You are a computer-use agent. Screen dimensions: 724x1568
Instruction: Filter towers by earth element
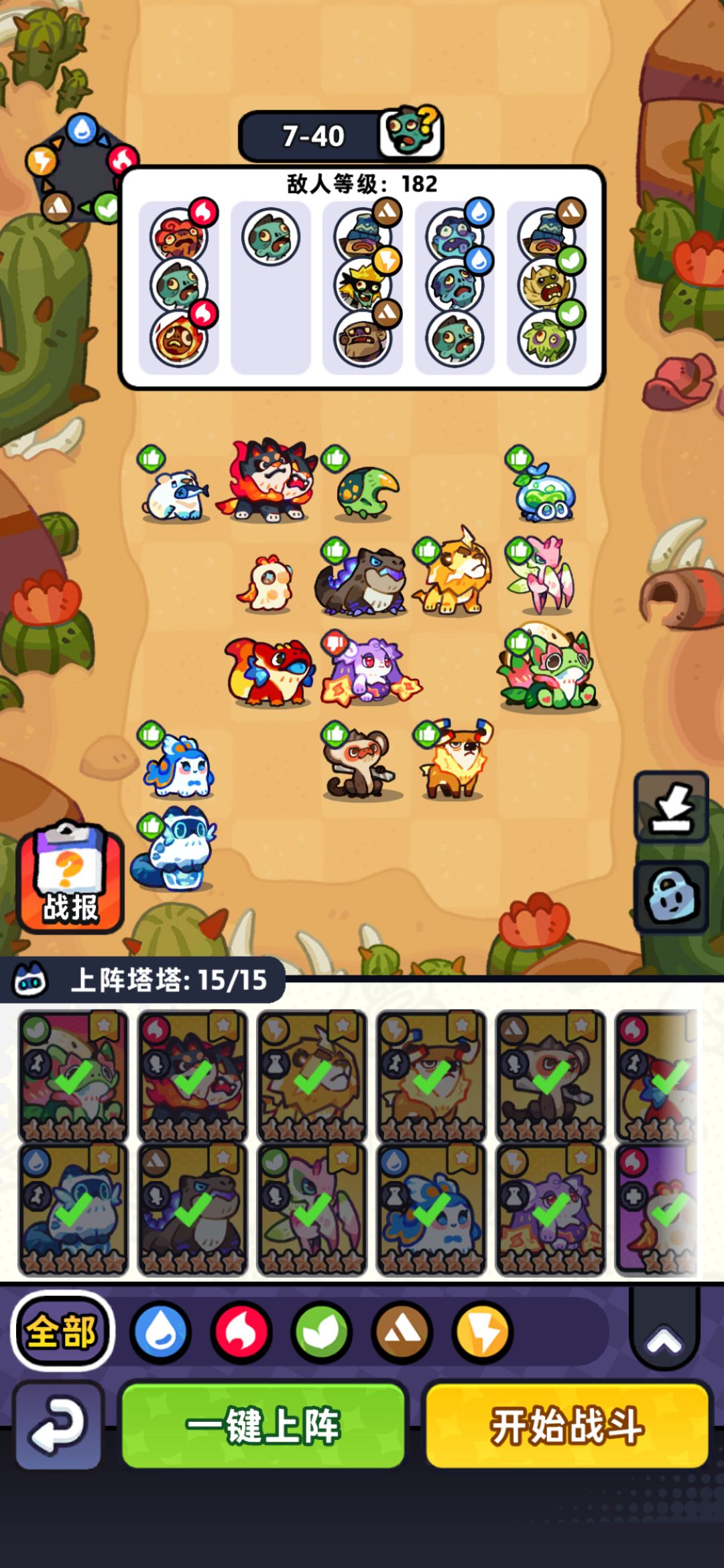tap(402, 1331)
